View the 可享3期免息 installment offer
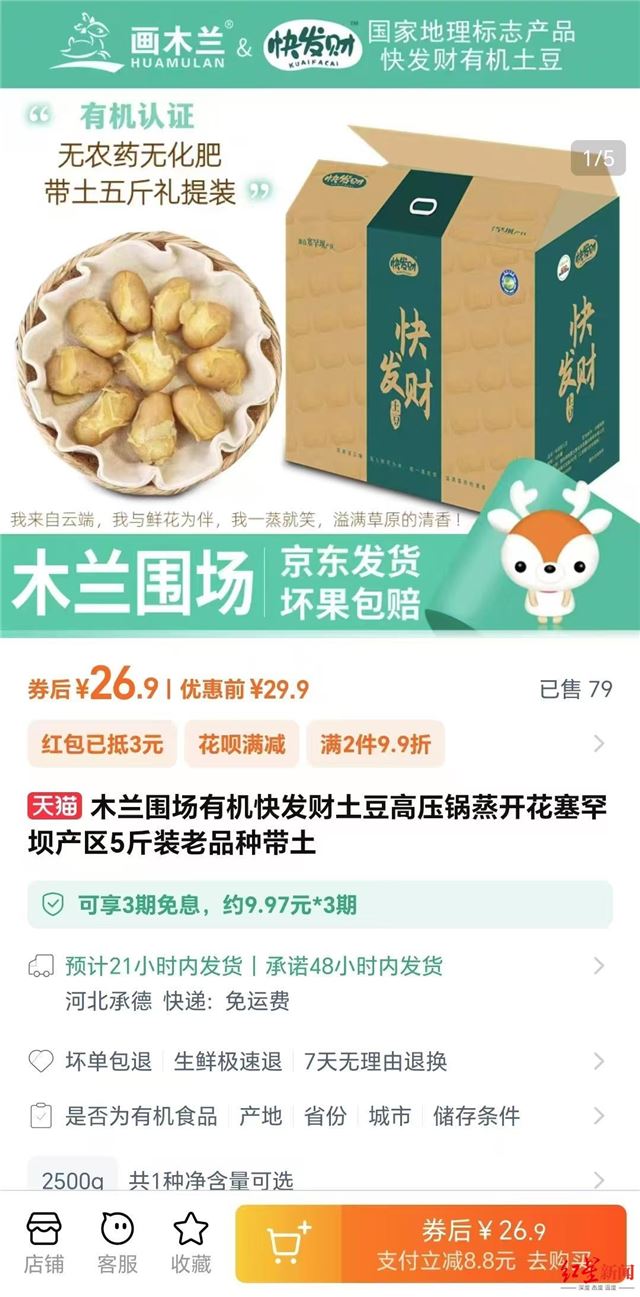This screenshot has height=1297, width=640. click(x=320, y=905)
